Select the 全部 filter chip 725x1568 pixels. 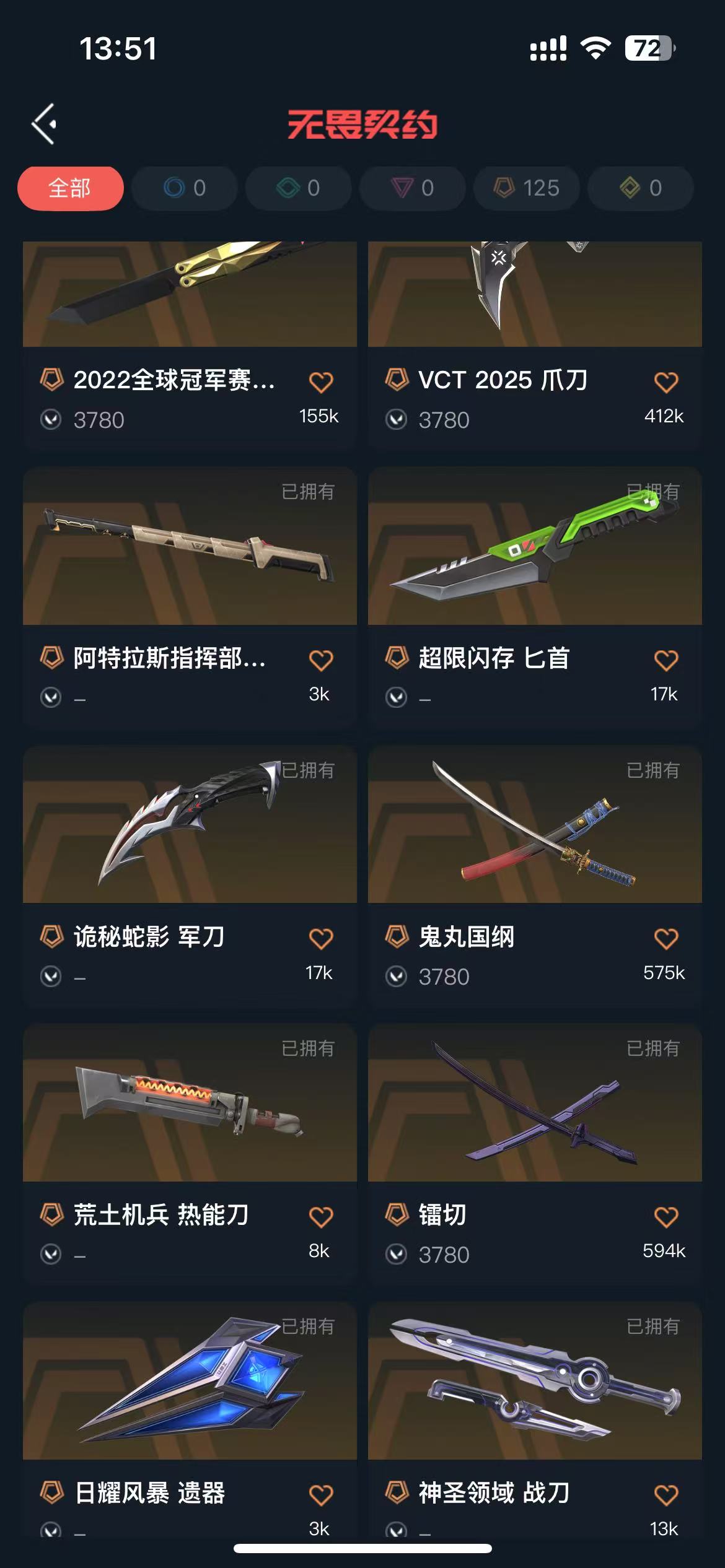point(70,188)
